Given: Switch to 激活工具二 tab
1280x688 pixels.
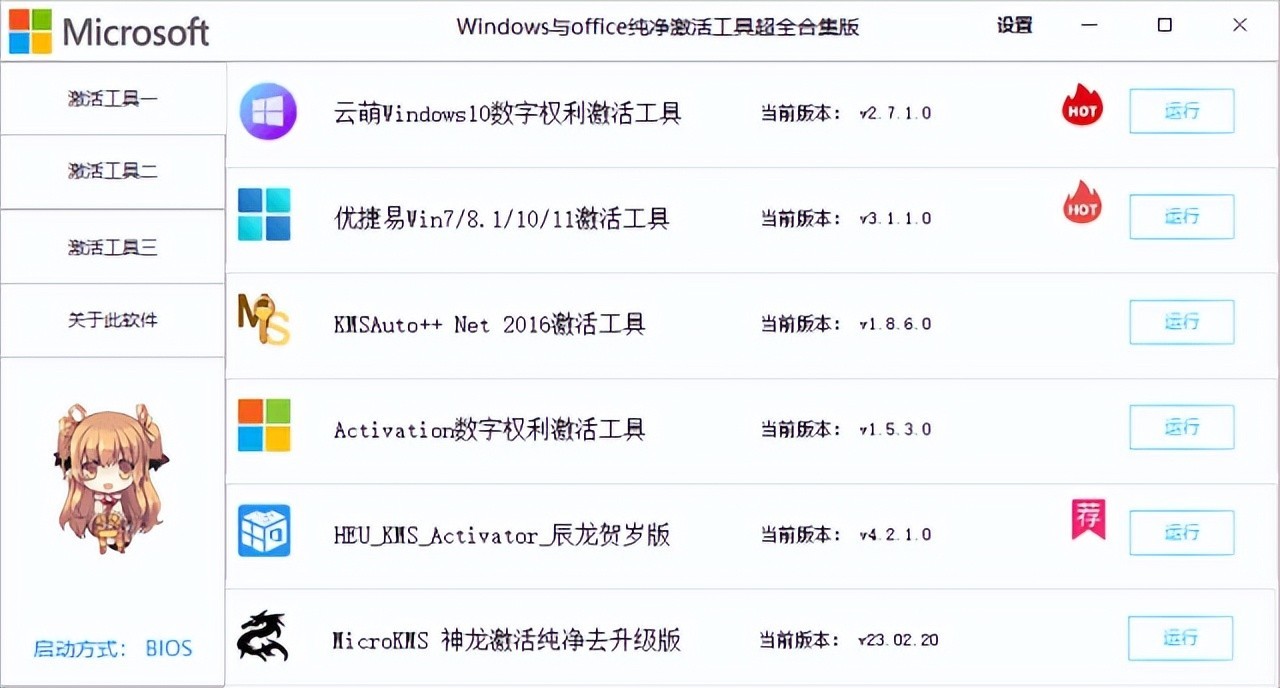Looking at the screenshot, I should click(x=112, y=171).
